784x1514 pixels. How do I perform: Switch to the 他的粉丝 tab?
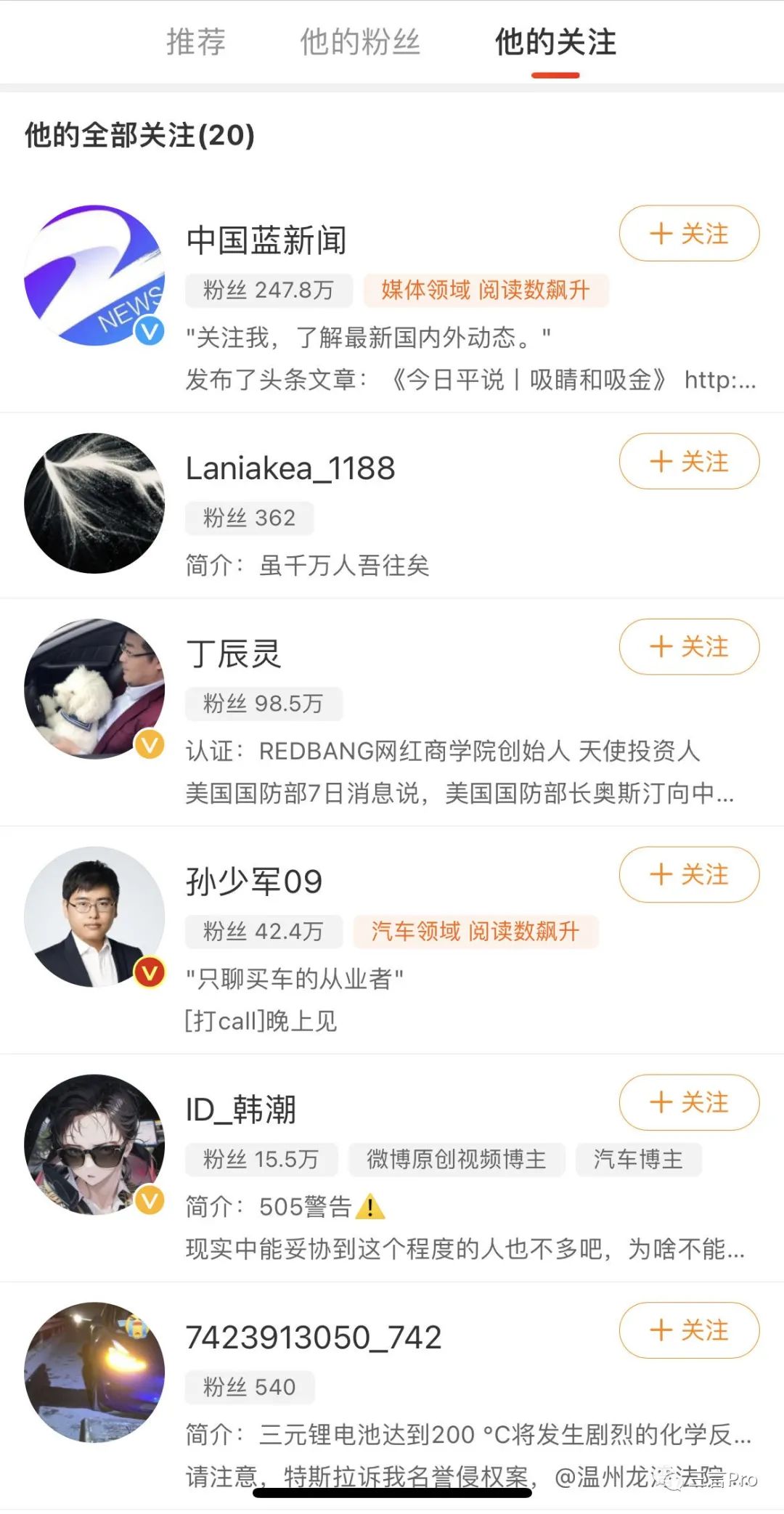(360, 42)
